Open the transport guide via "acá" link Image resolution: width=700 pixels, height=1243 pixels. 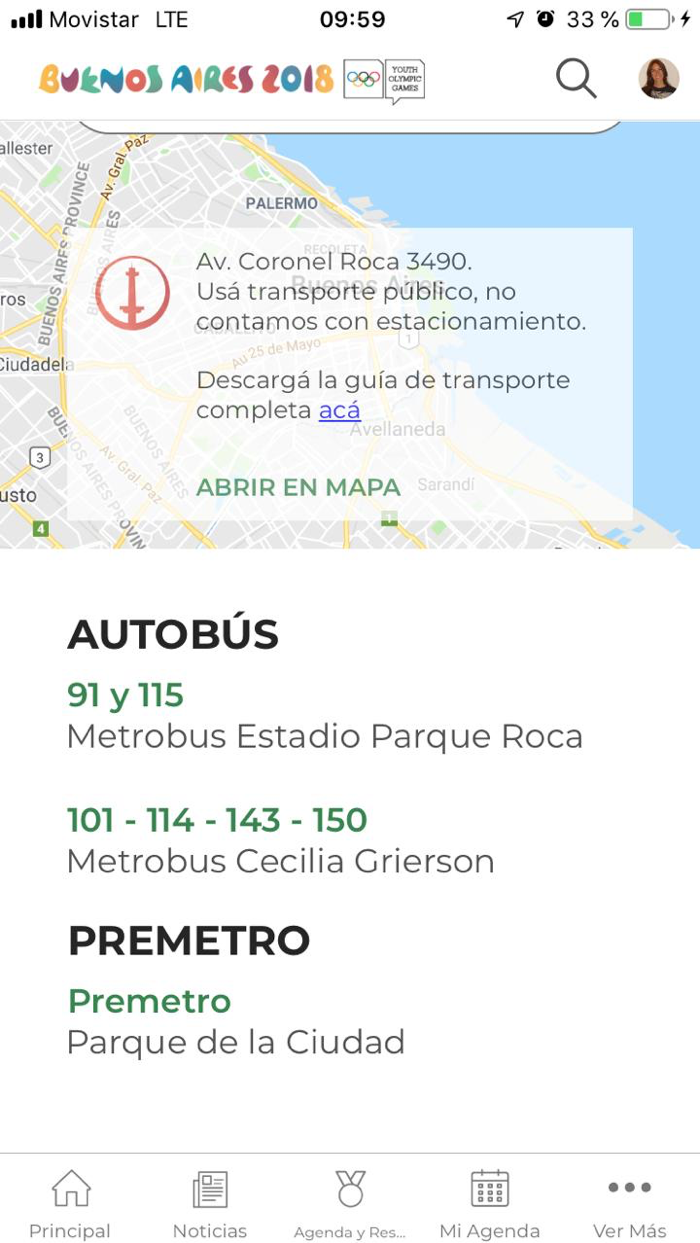click(x=339, y=410)
